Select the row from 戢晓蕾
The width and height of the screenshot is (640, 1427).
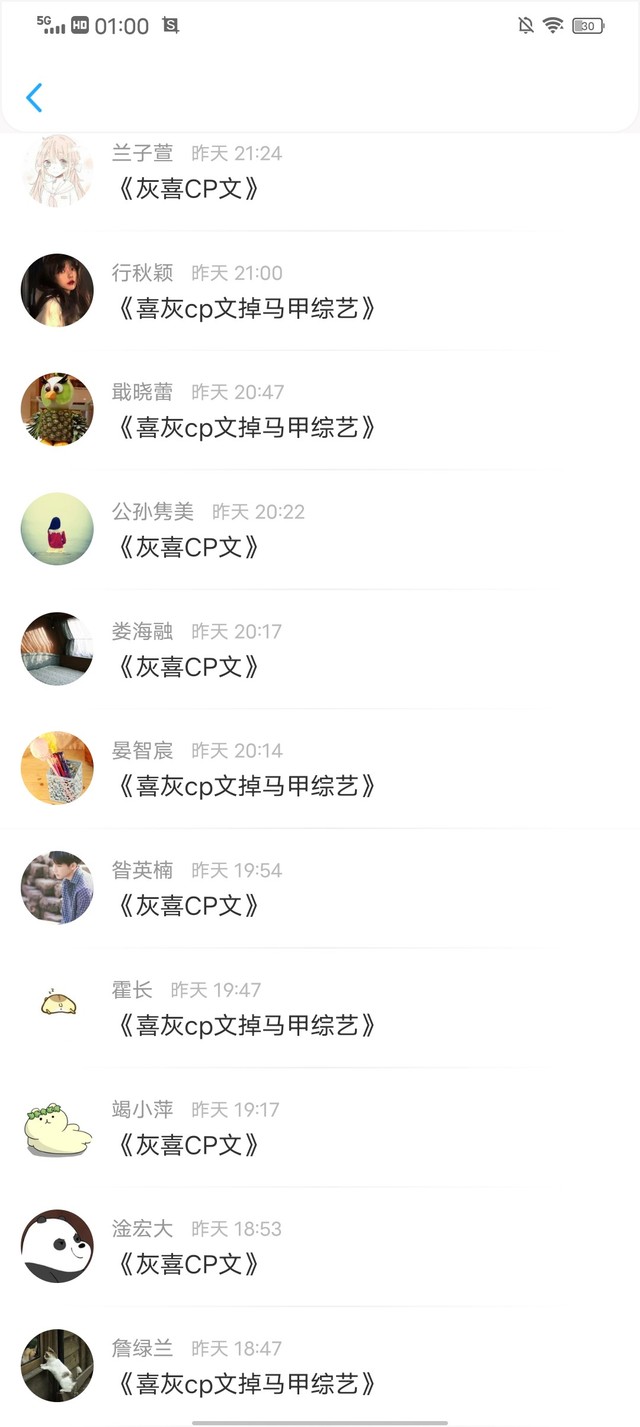tap(246, 427)
